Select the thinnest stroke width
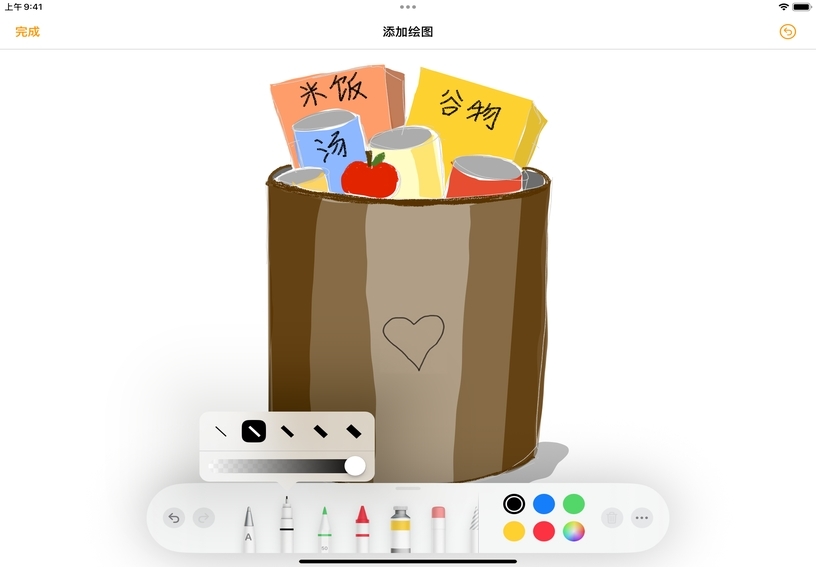The width and height of the screenshot is (816, 567). pos(221,432)
